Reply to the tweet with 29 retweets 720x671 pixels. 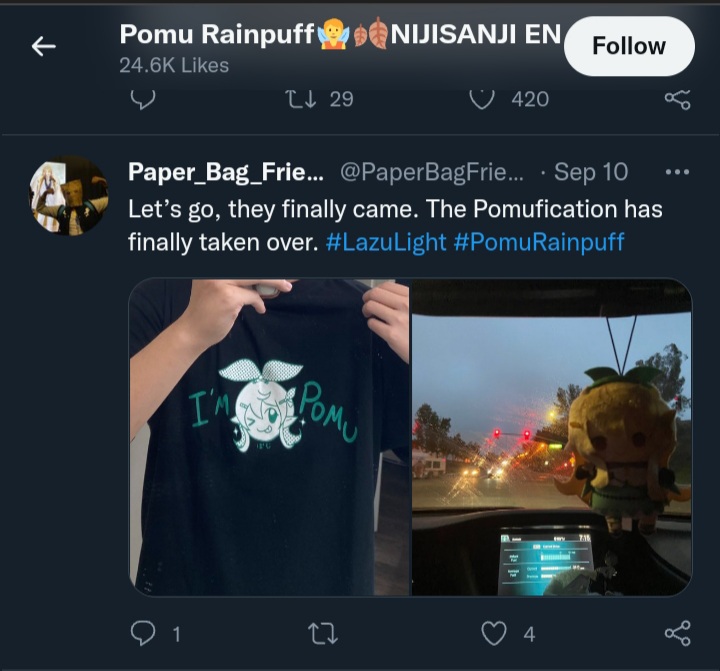tap(143, 98)
